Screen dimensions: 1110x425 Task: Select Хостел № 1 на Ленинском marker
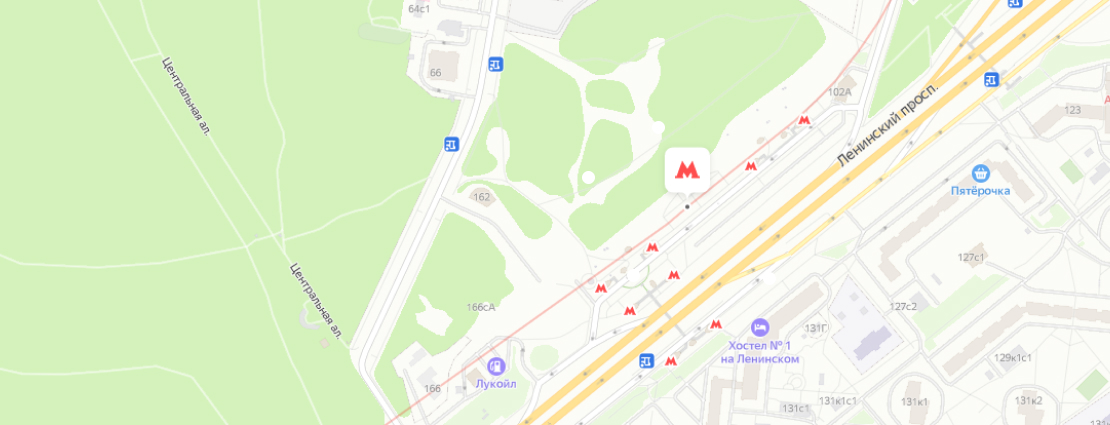(760, 328)
